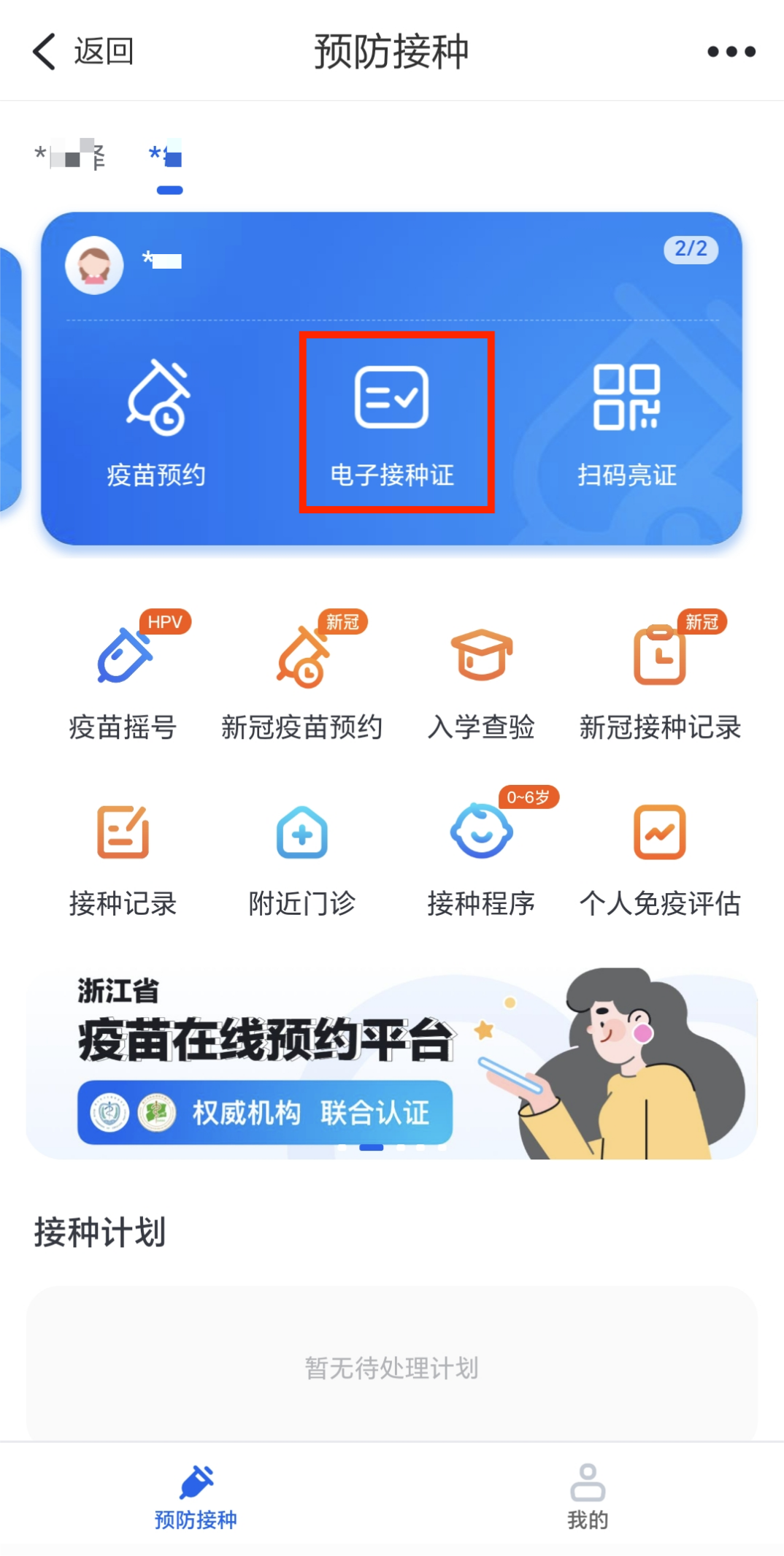Select 疫苗预约 in the blue card
Image resolution: width=784 pixels, height=1556 pixels.
[x=157, y=424]
